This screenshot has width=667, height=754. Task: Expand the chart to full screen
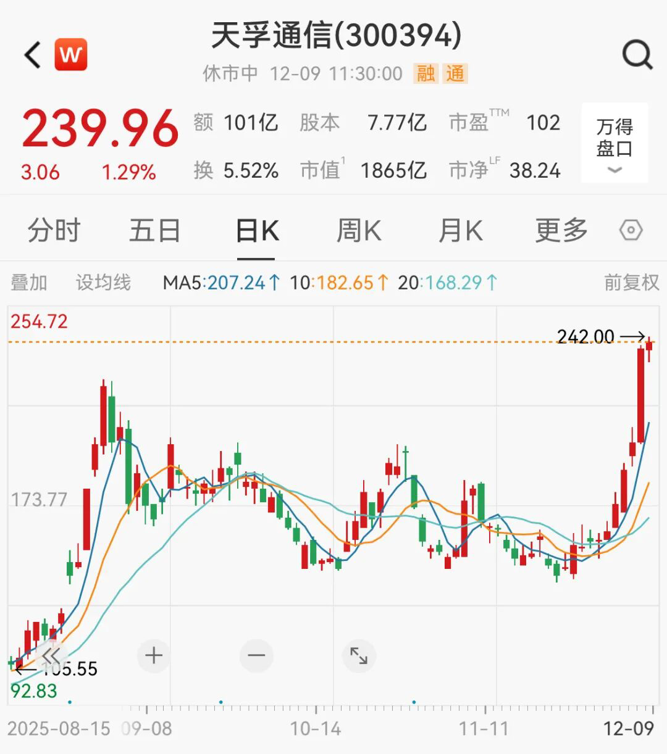click(x=358, y=656)
